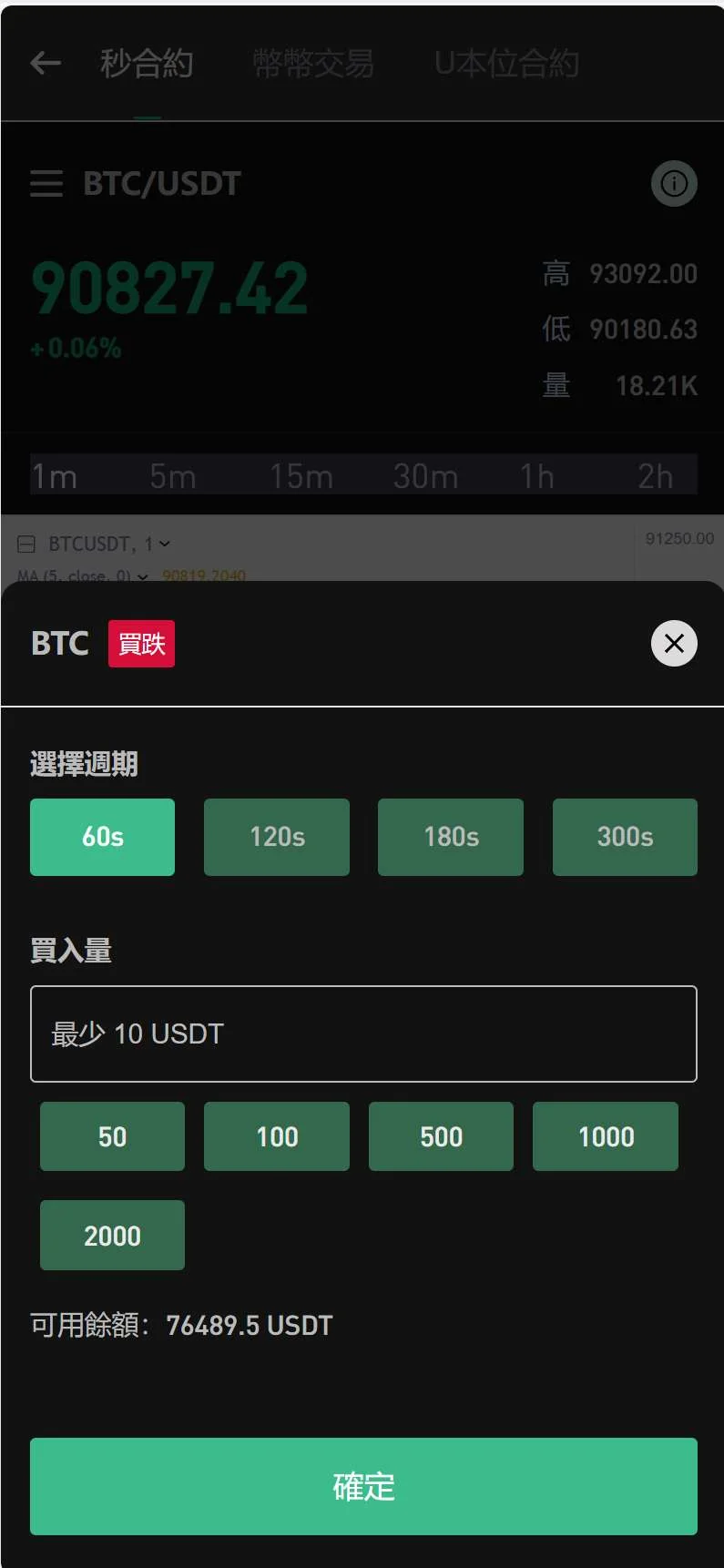This screenshot has height=1568, width=724.
Task: Focus the 最少 10 USDT amount field
Action: point(363,1033)
